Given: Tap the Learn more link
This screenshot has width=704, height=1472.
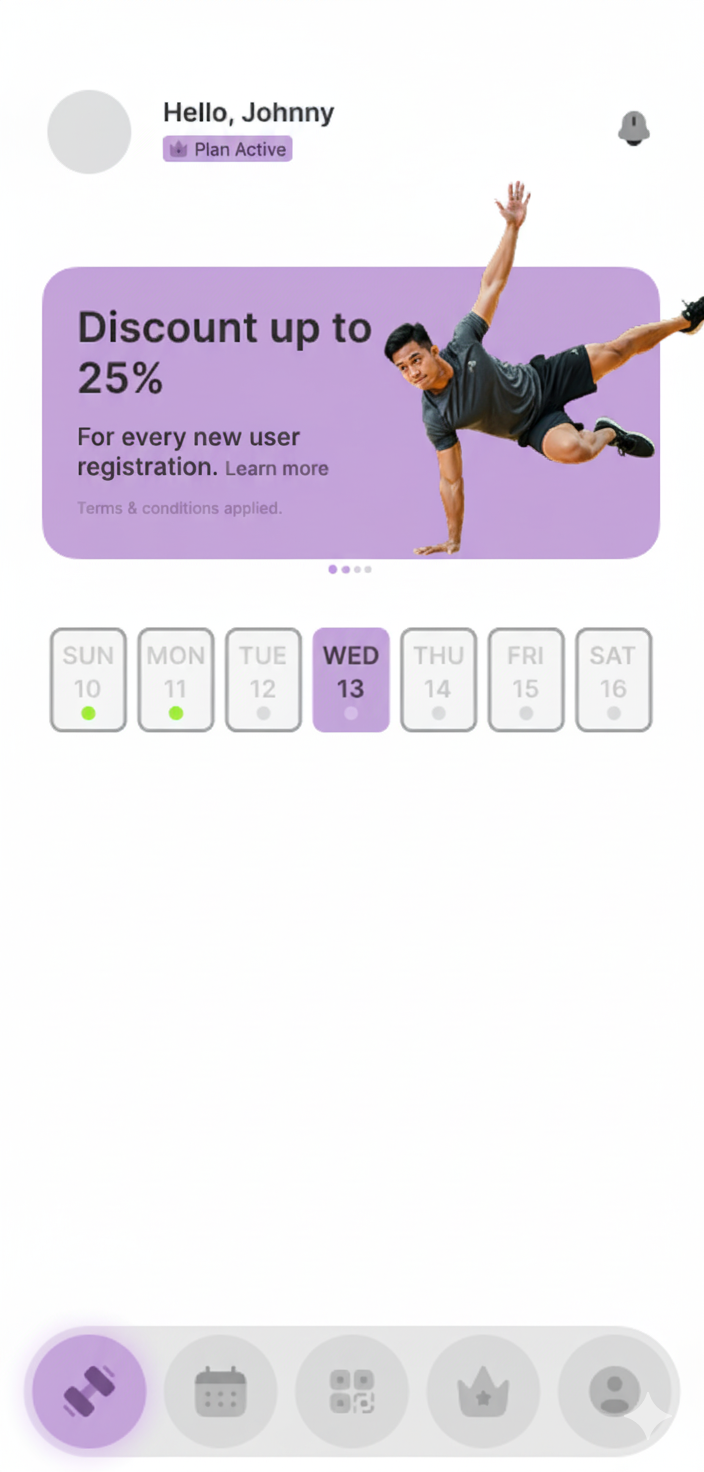Looking at the screenshot, I should tap(276, 468).
